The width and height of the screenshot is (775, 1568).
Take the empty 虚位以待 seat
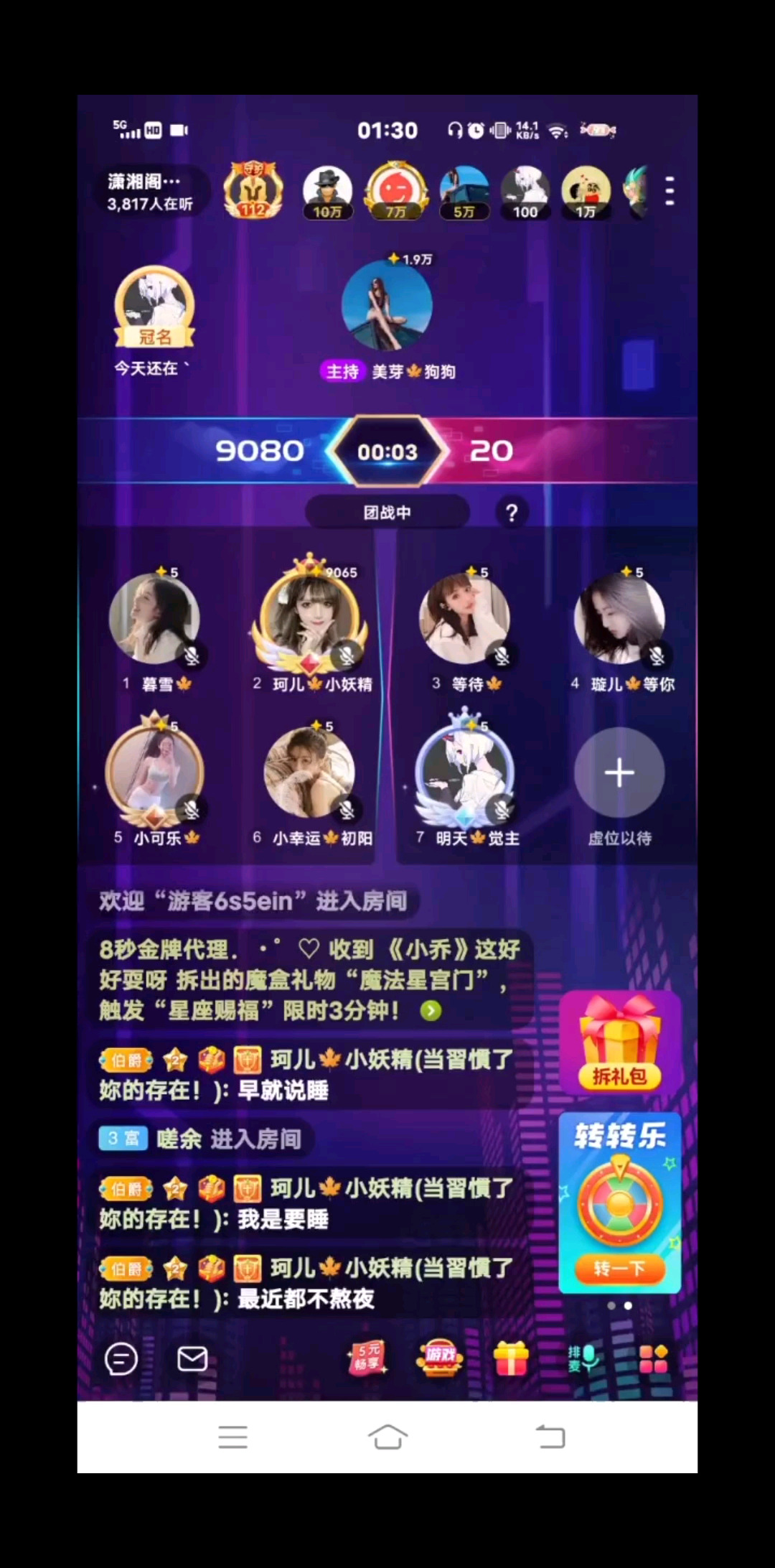click(x=619, y=773)
